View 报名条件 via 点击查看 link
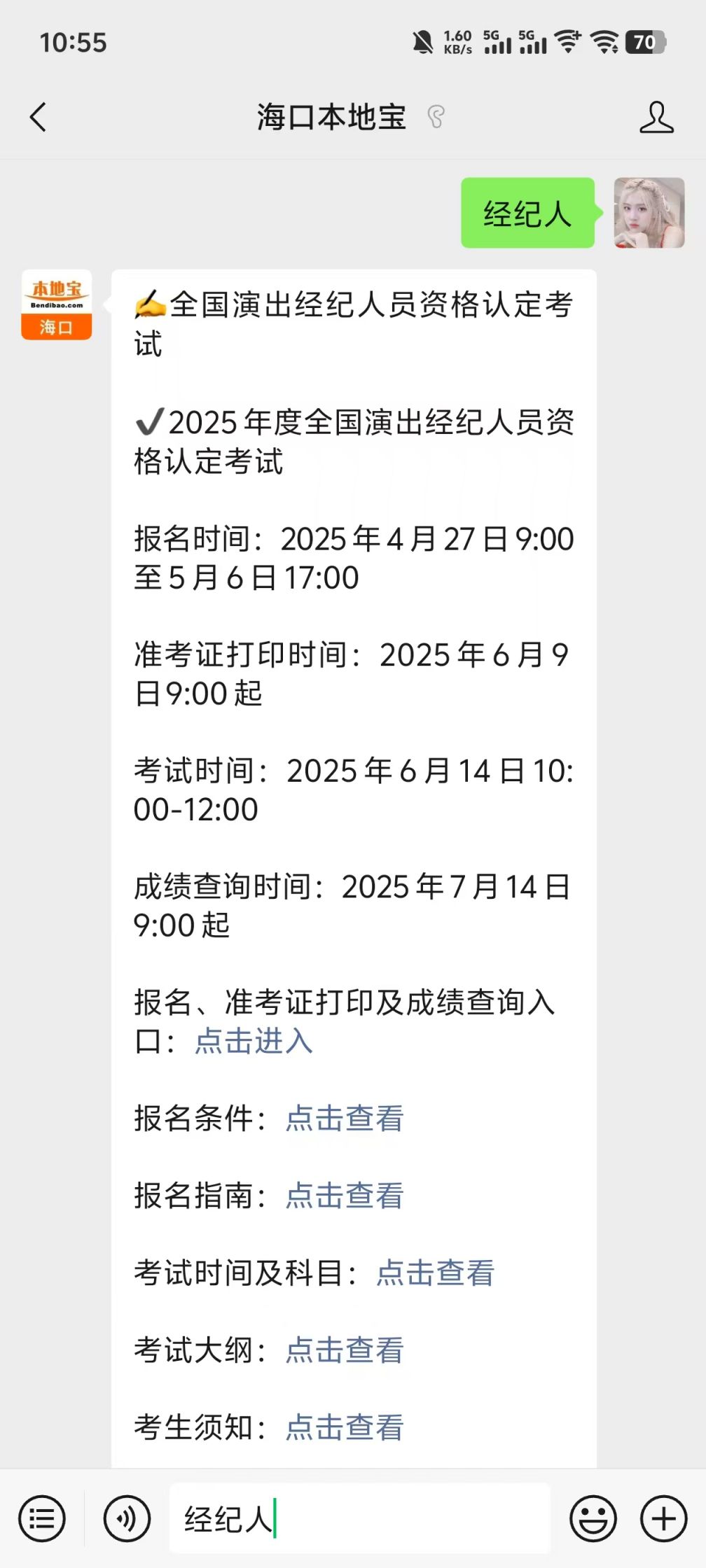 [x=345, y=1118]
